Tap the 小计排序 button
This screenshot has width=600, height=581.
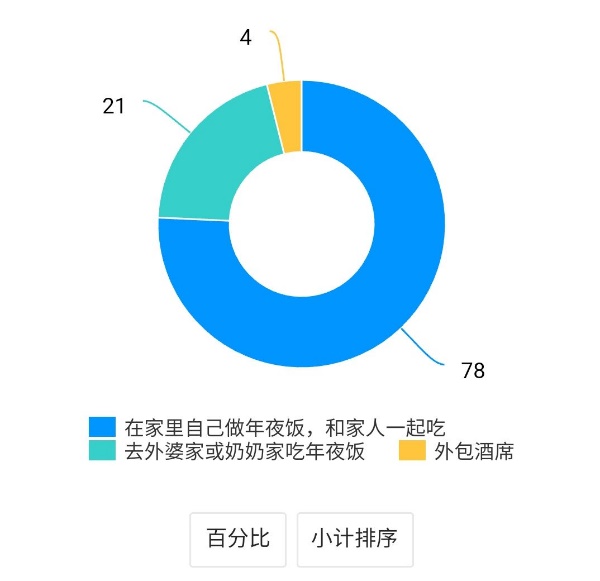354,539
